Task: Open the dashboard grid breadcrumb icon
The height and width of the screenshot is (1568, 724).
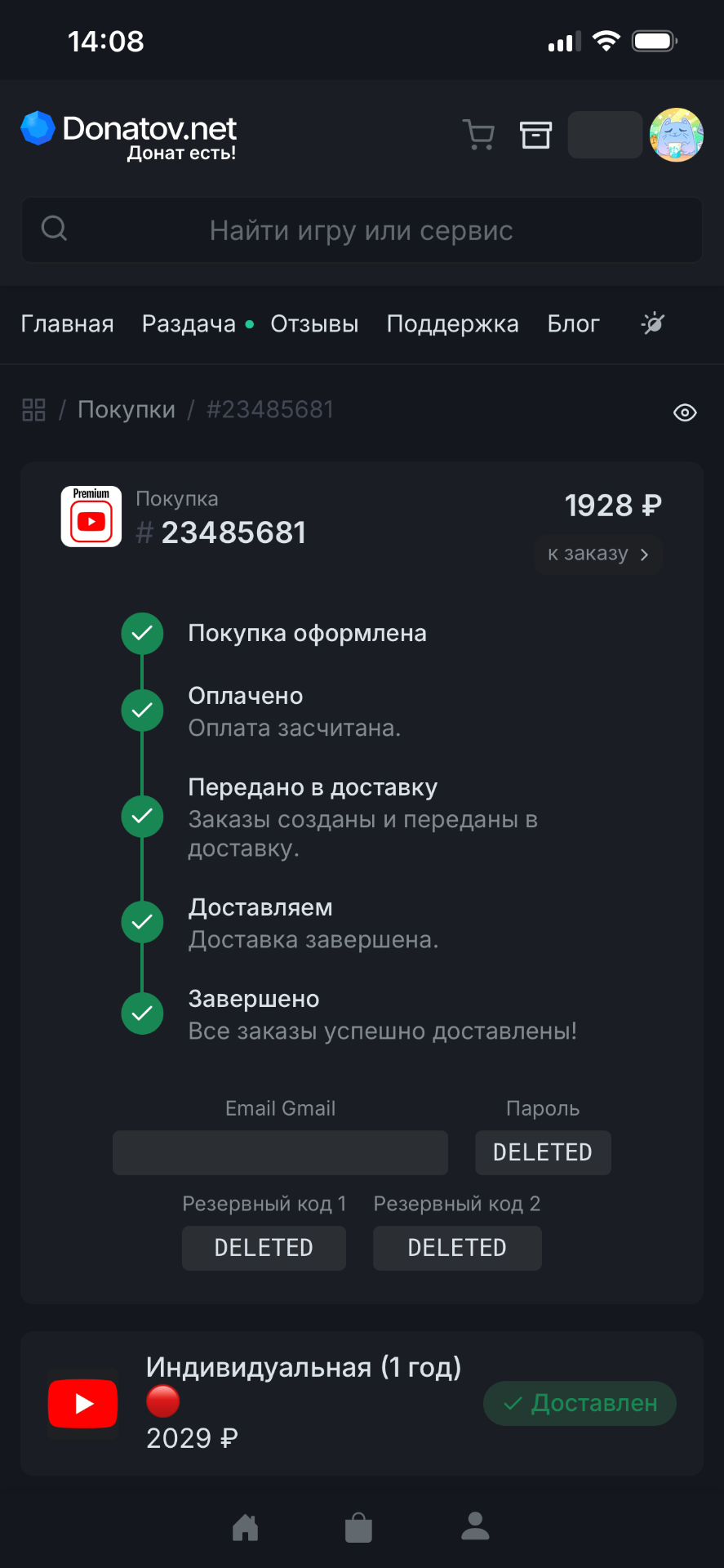Action: (33, 409)
